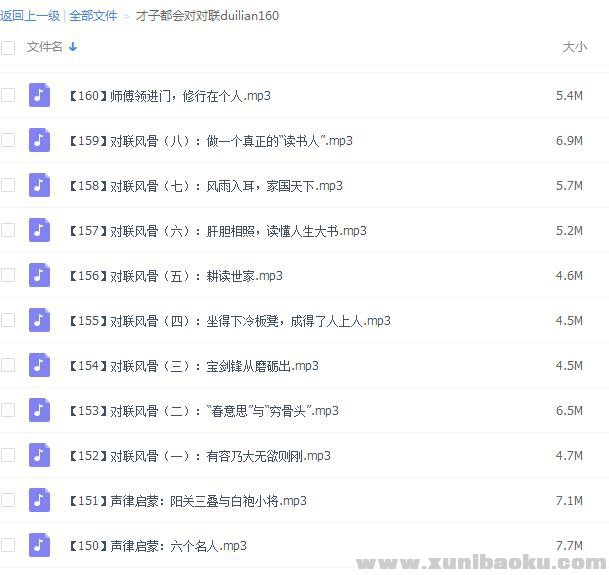
Task: Open 【155】对联风骨（四）坐得下冷板凳 file
Action: pyautogui.click(x=229, y=321)
